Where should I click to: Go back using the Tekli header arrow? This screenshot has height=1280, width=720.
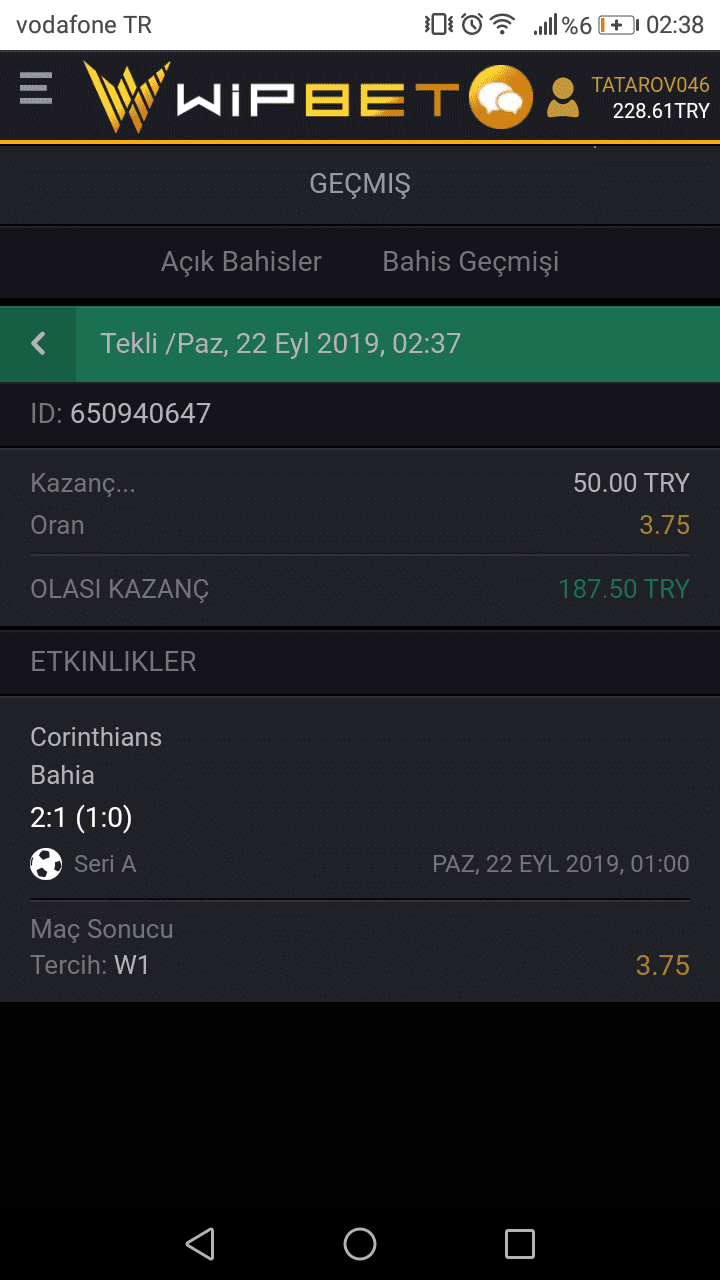pos(38,344)
